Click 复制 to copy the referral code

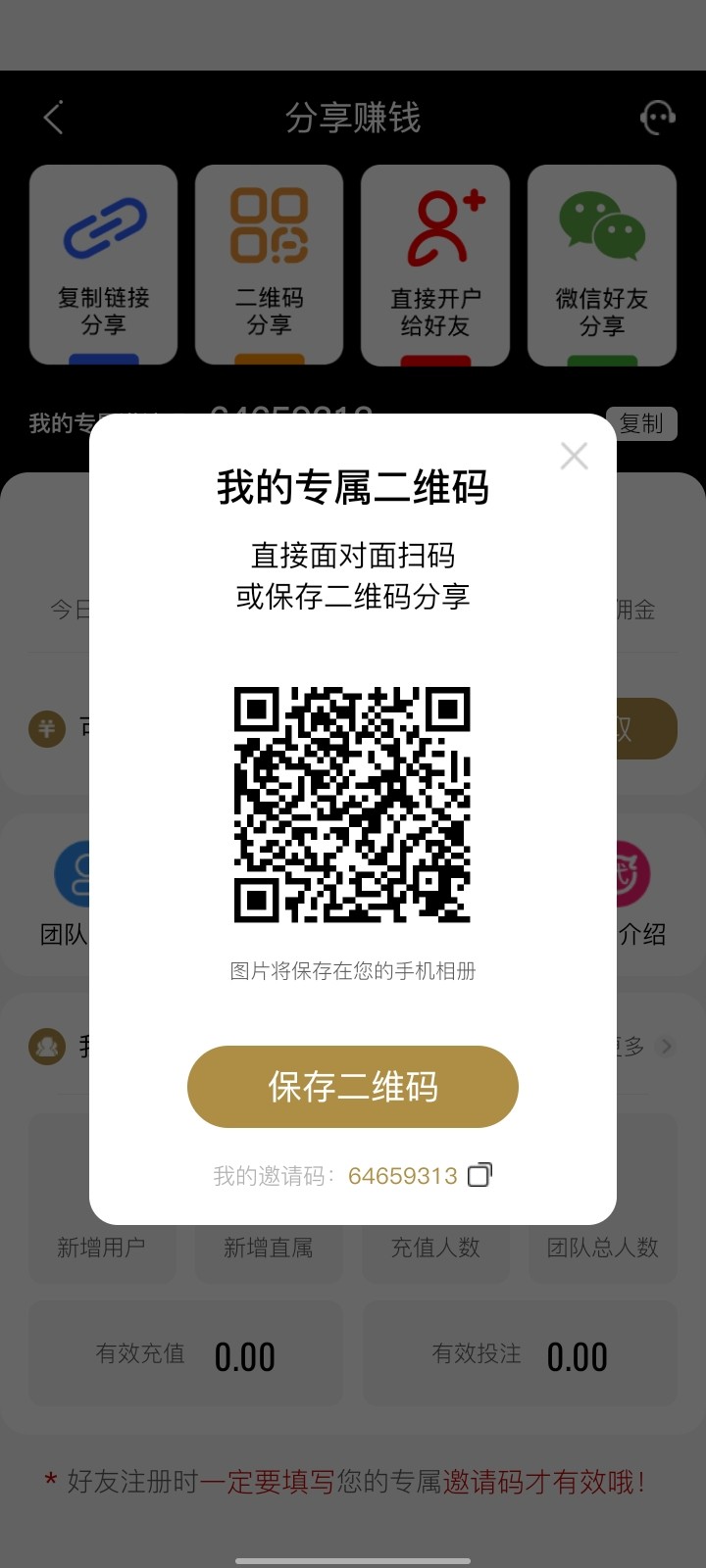coord(642,423)
